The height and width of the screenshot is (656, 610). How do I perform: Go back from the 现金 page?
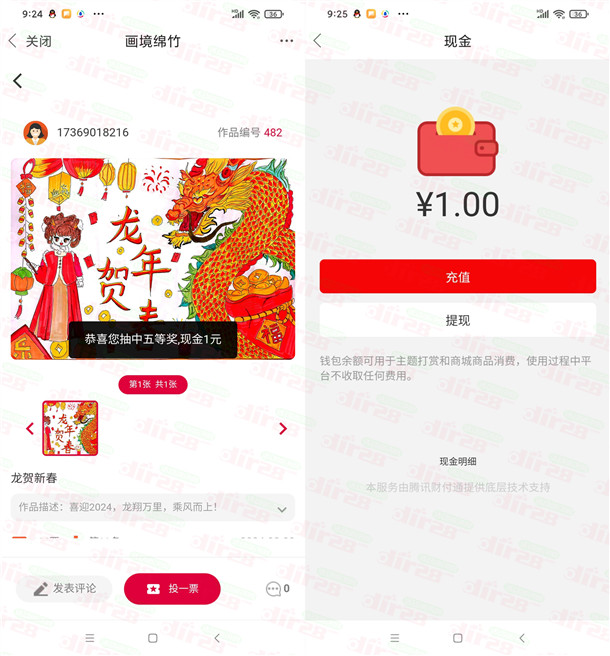coord(318,41)
